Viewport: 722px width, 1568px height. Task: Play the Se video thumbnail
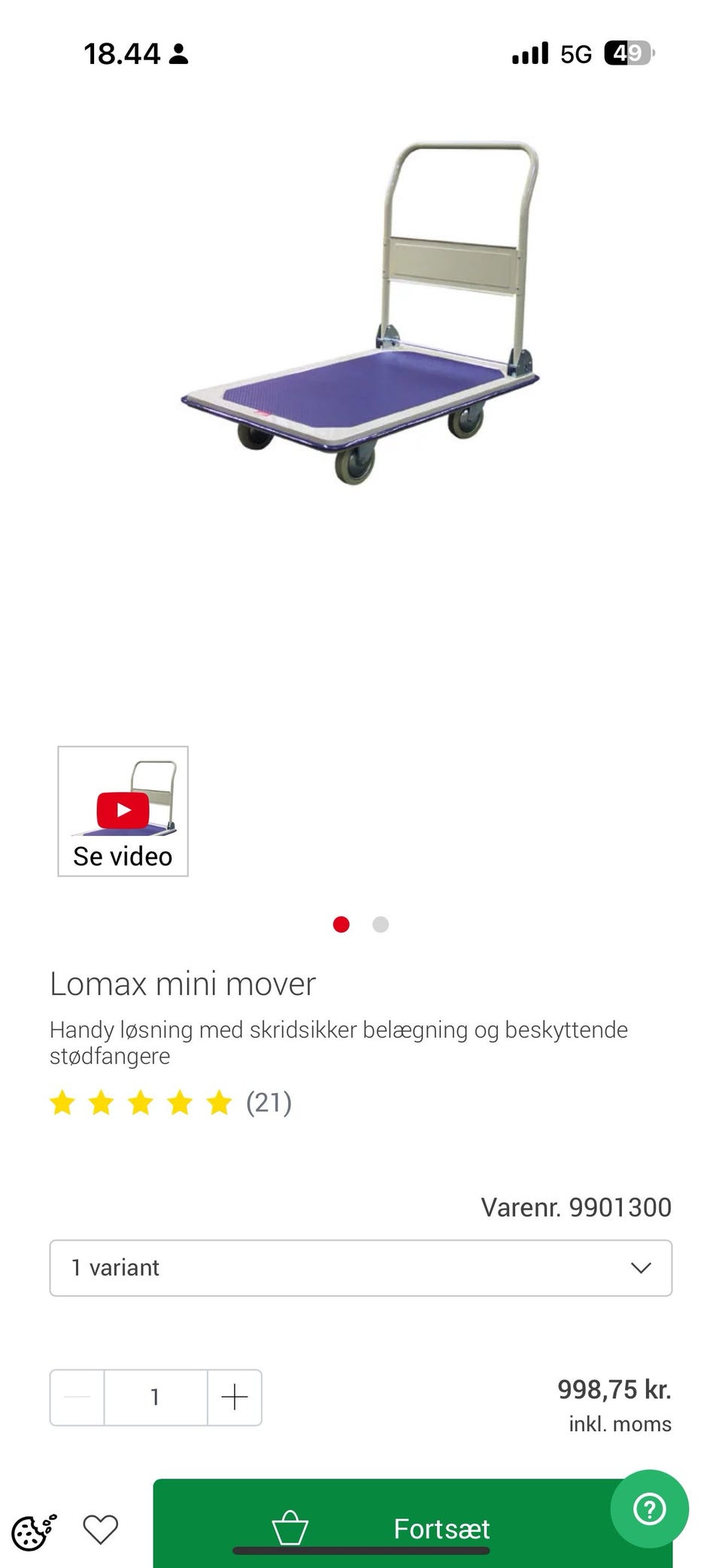click(123, 811)
